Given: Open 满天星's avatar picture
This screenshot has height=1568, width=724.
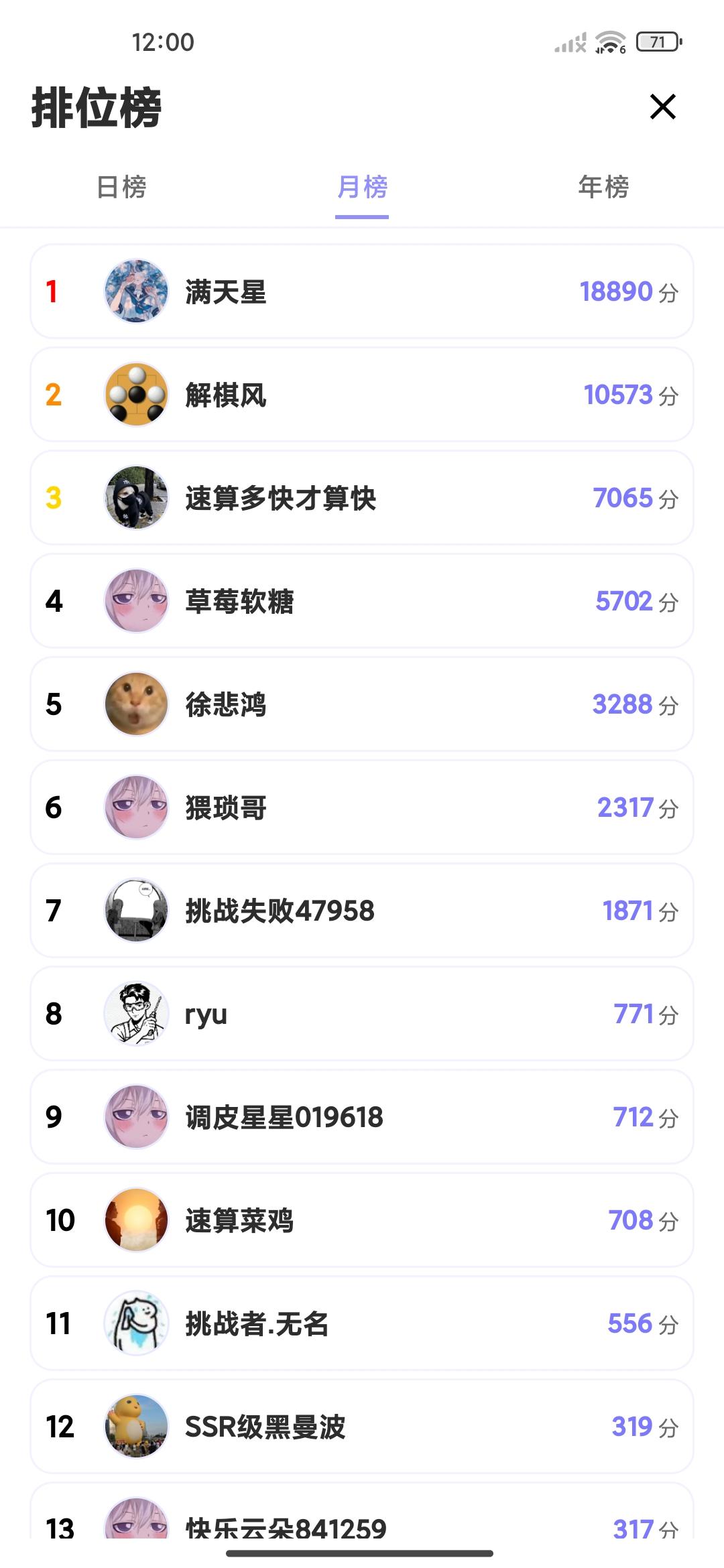Looking at the screenshot, I should click(136, 291).
